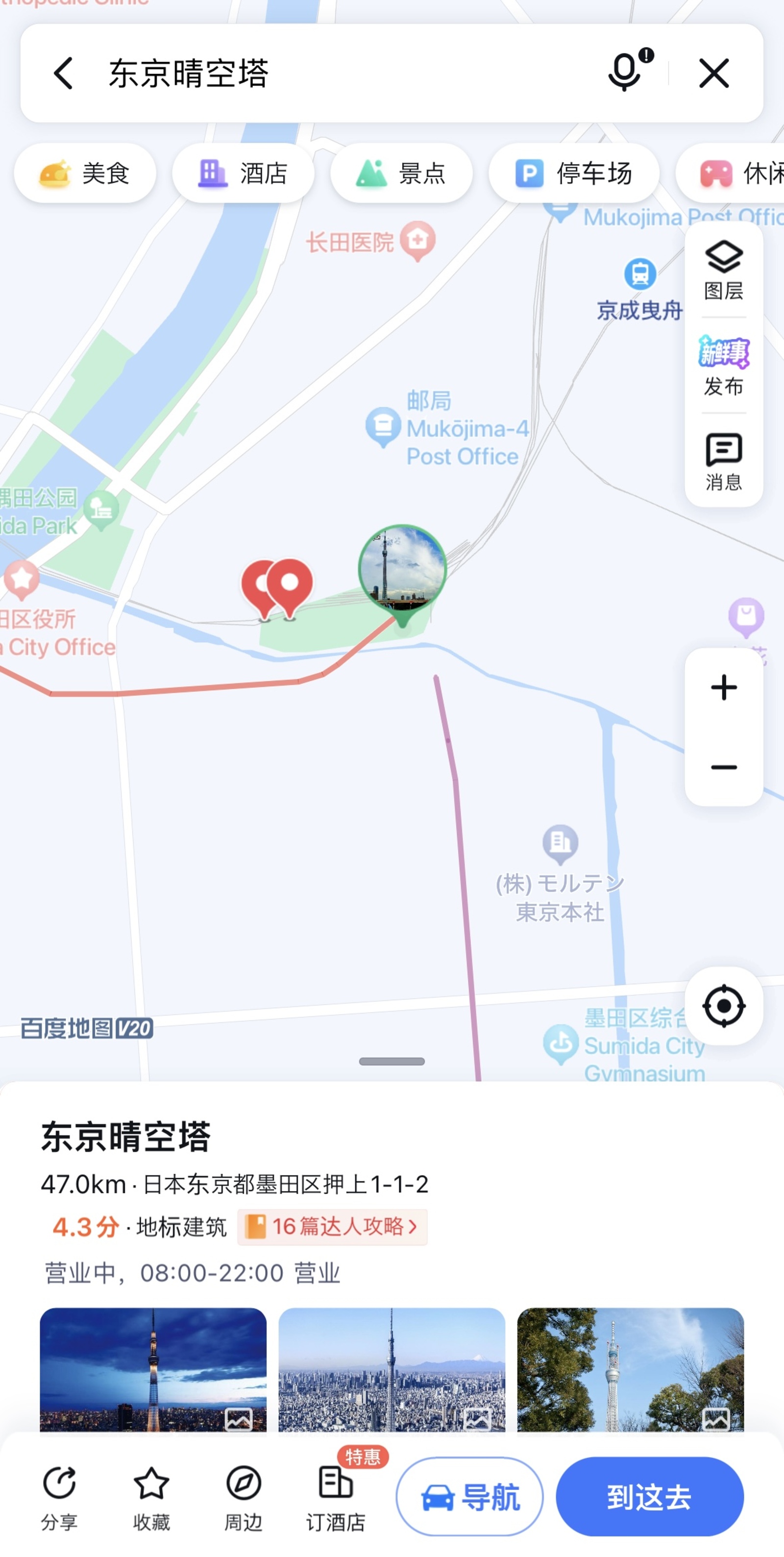Zoom out of the map
Viewport: 784px width, 1557px height.
724,767
